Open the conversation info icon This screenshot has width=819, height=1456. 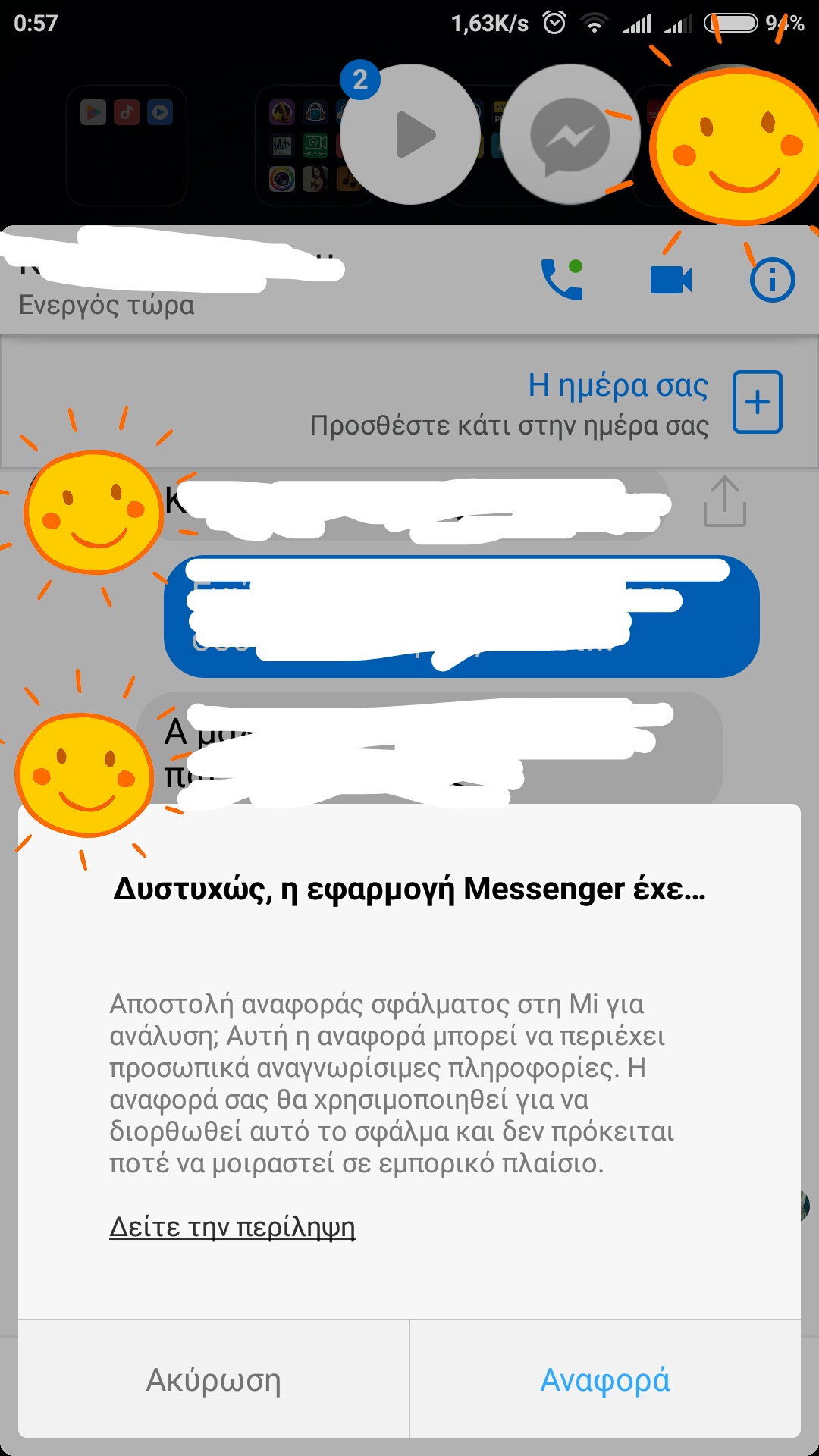[x=772, y=280]
